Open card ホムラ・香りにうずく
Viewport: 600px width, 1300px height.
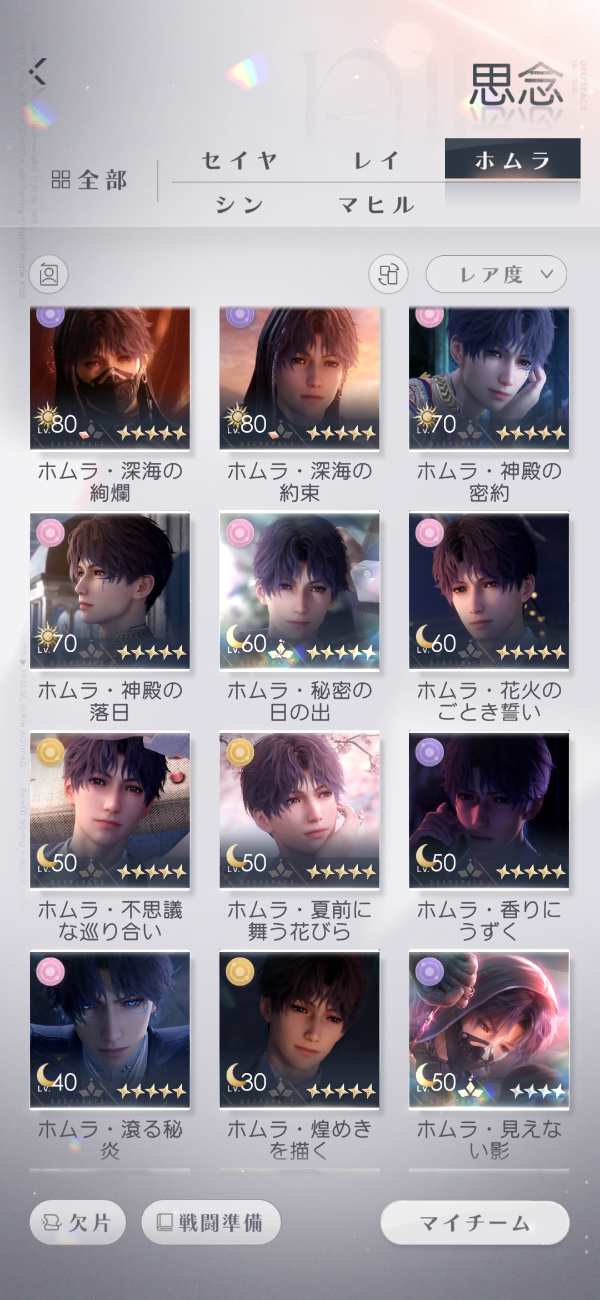tap(489, 808)
